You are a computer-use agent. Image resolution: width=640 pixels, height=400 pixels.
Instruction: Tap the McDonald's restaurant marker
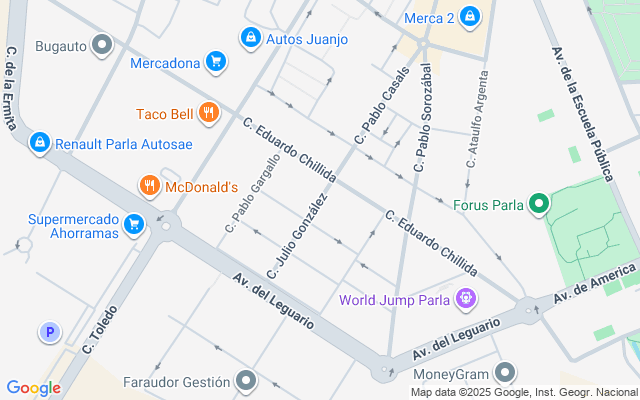pos(149,186)
